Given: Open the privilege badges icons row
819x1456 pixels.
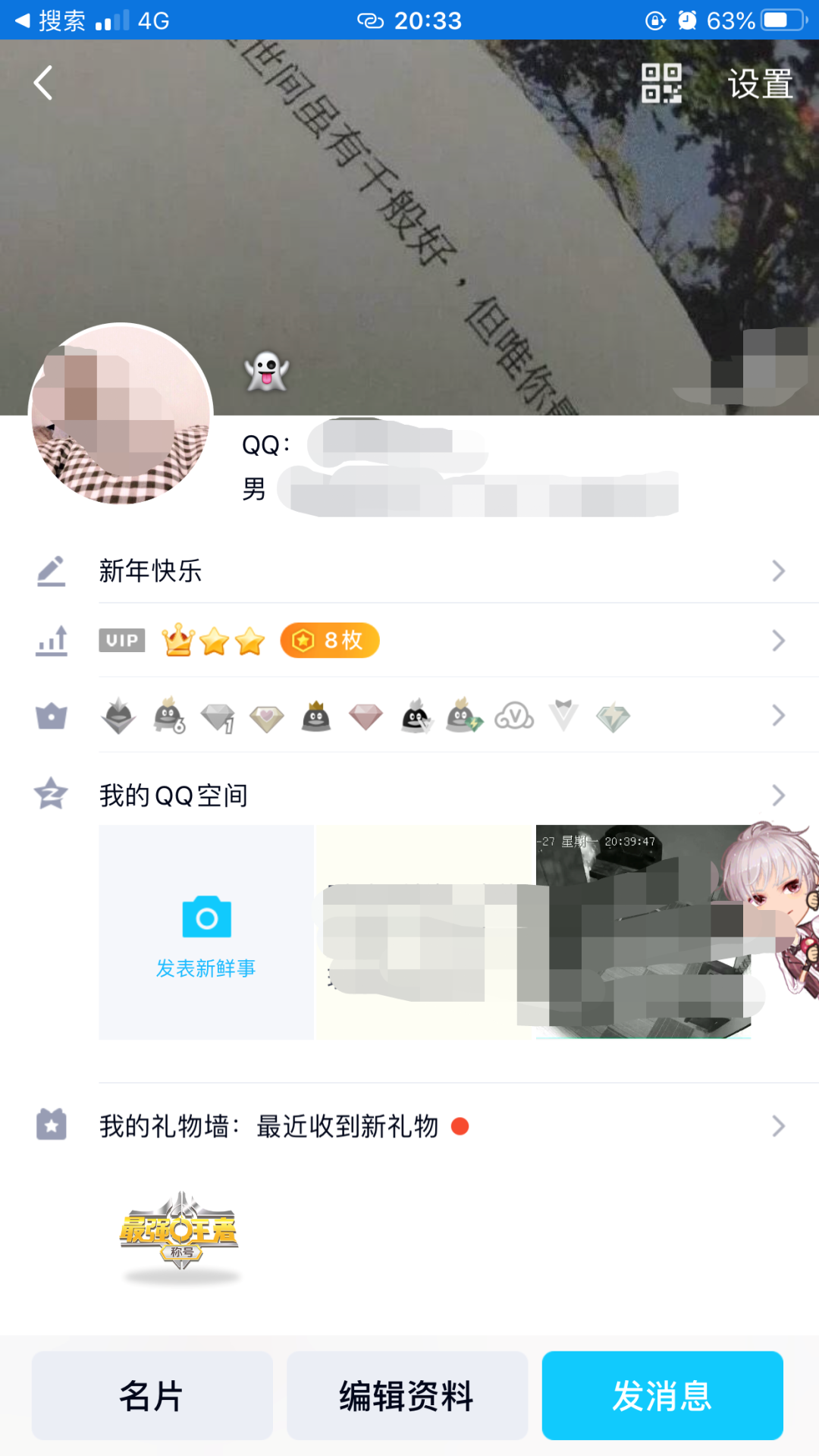Looking at the screenshot, I should [x=440, y=716].
